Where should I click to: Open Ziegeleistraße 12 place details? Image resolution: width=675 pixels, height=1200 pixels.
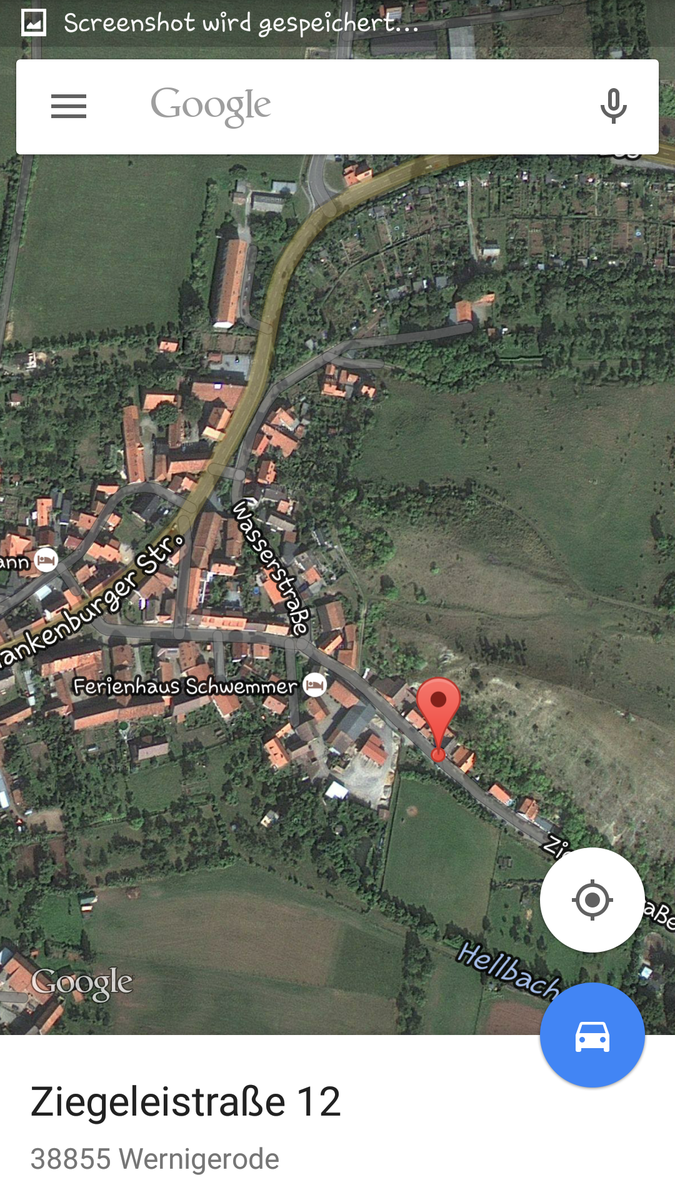coord(186,1102)
